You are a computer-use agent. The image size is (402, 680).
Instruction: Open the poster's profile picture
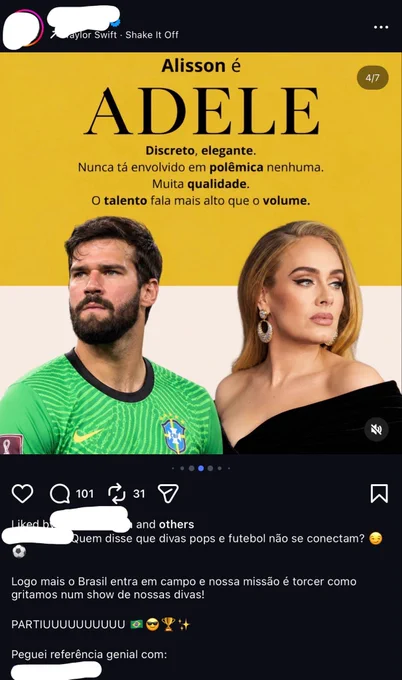pos(23,28)
